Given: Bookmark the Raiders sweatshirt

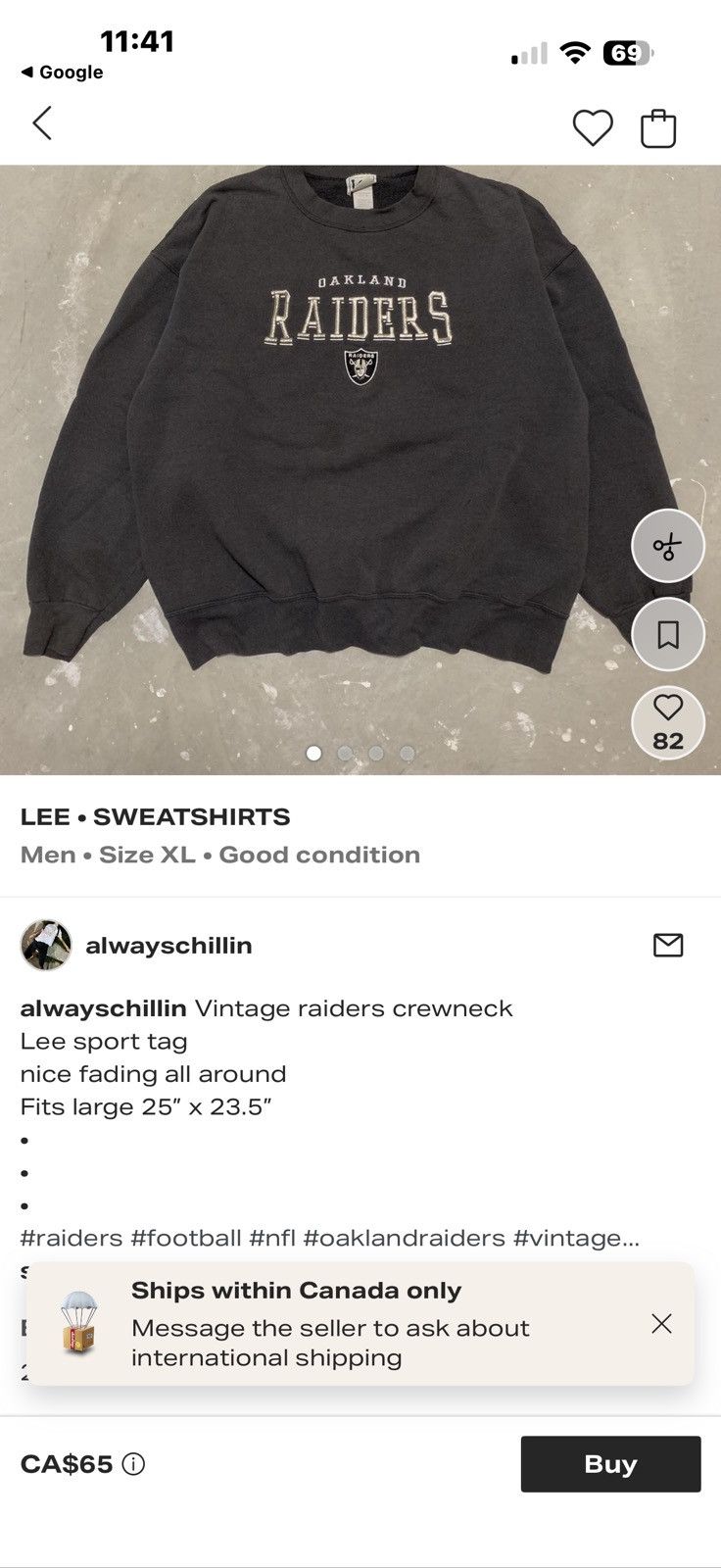Looking at the screenshot, I should pyautogui.click(x=668, y=634).
